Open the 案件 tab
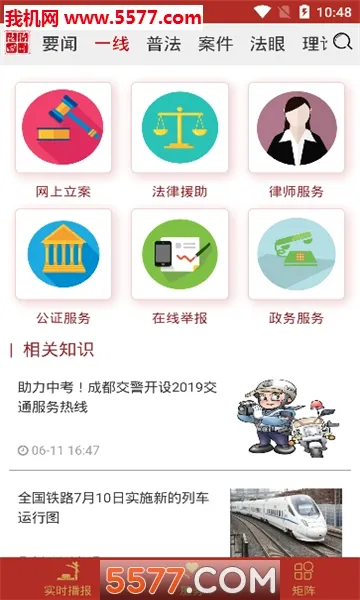360x600 pixels. coord(215,44)
